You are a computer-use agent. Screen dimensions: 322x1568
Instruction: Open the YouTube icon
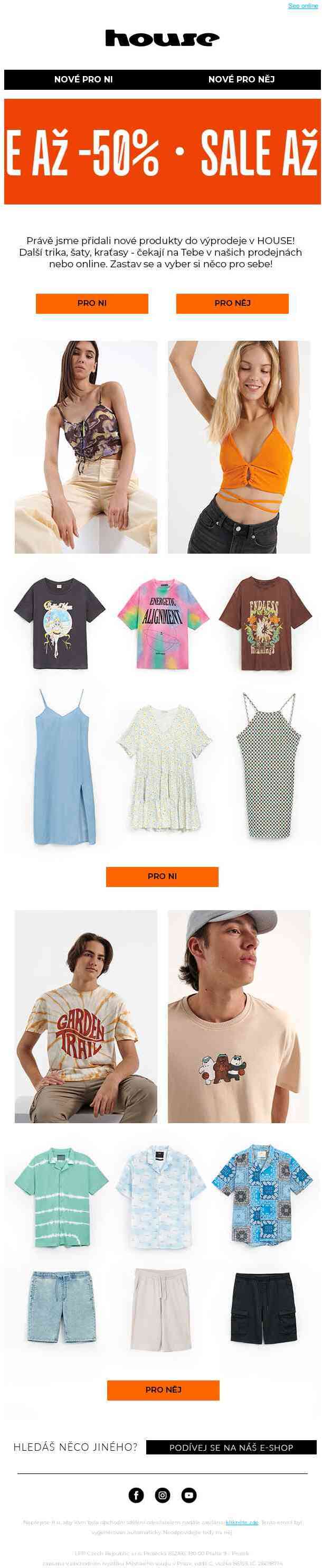(188, 1495)
